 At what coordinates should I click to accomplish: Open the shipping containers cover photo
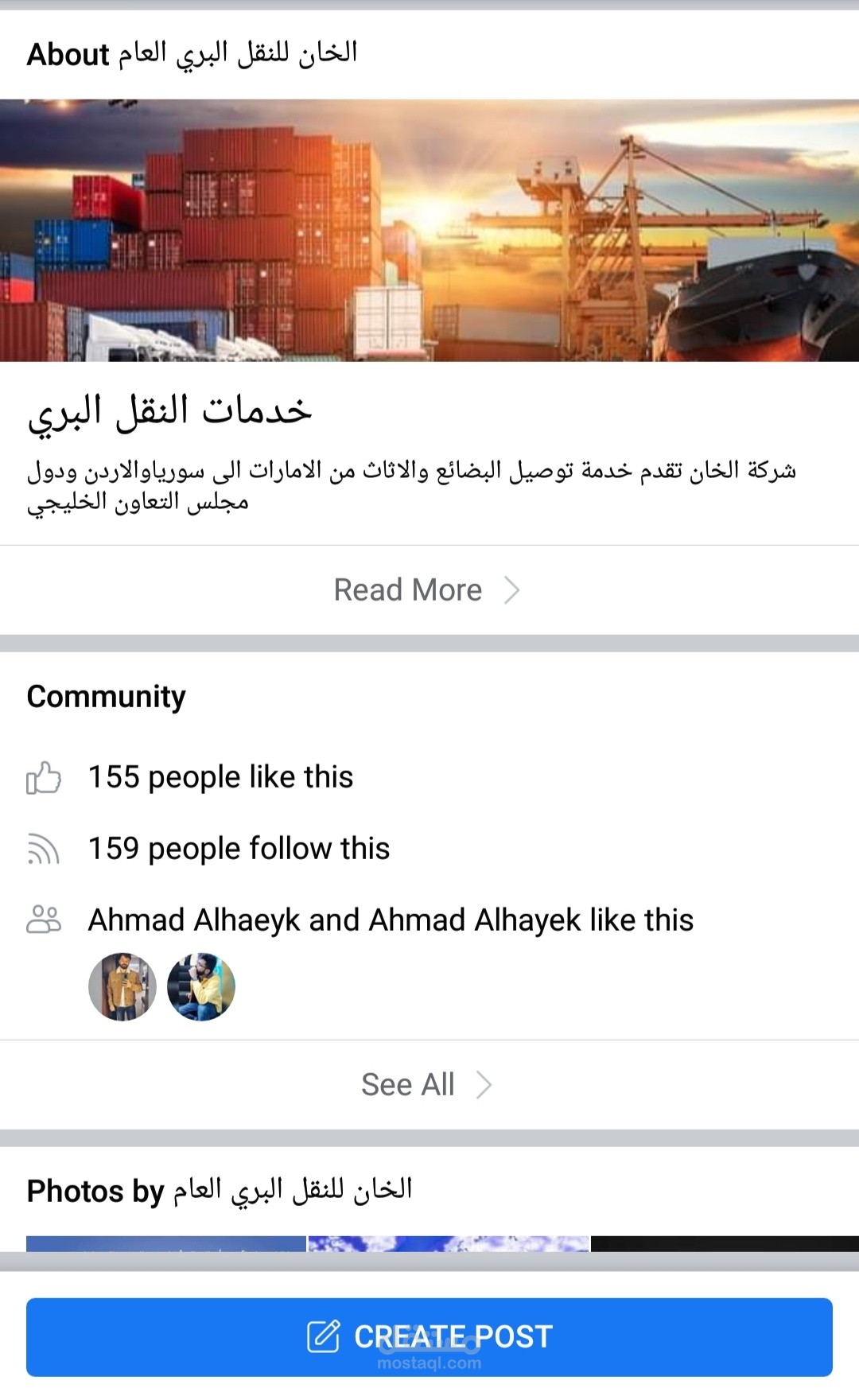(429, 231)
